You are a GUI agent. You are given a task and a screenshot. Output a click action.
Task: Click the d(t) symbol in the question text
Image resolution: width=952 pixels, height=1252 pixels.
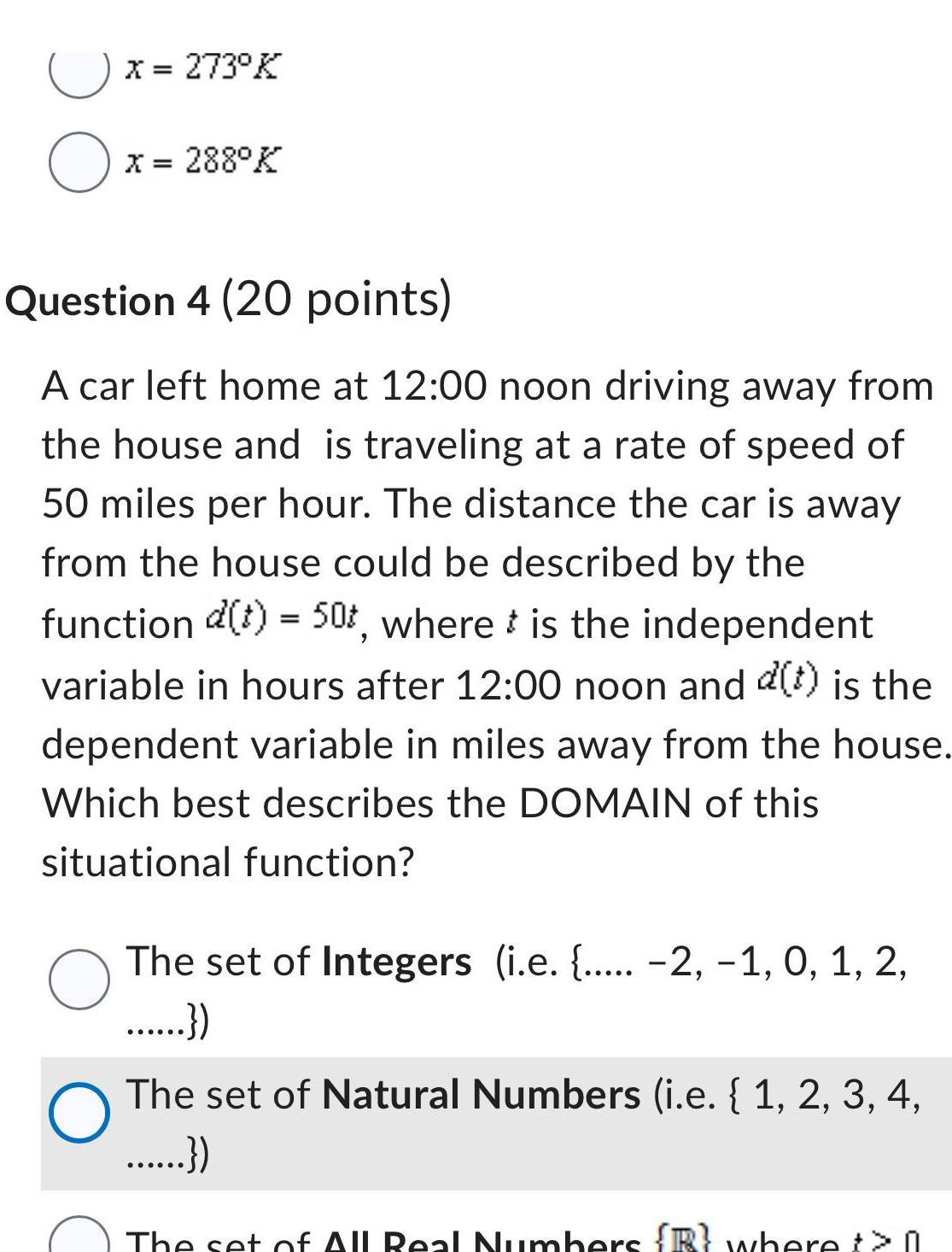786,680
